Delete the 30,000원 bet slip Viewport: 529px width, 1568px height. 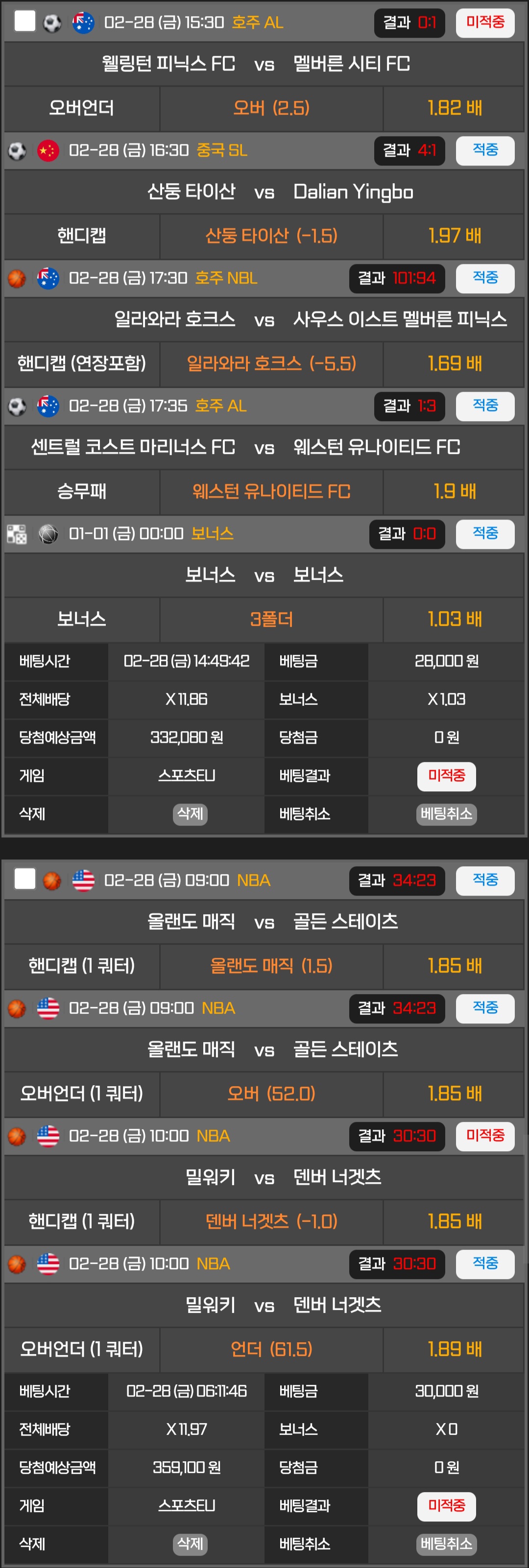click(190, 1543)
